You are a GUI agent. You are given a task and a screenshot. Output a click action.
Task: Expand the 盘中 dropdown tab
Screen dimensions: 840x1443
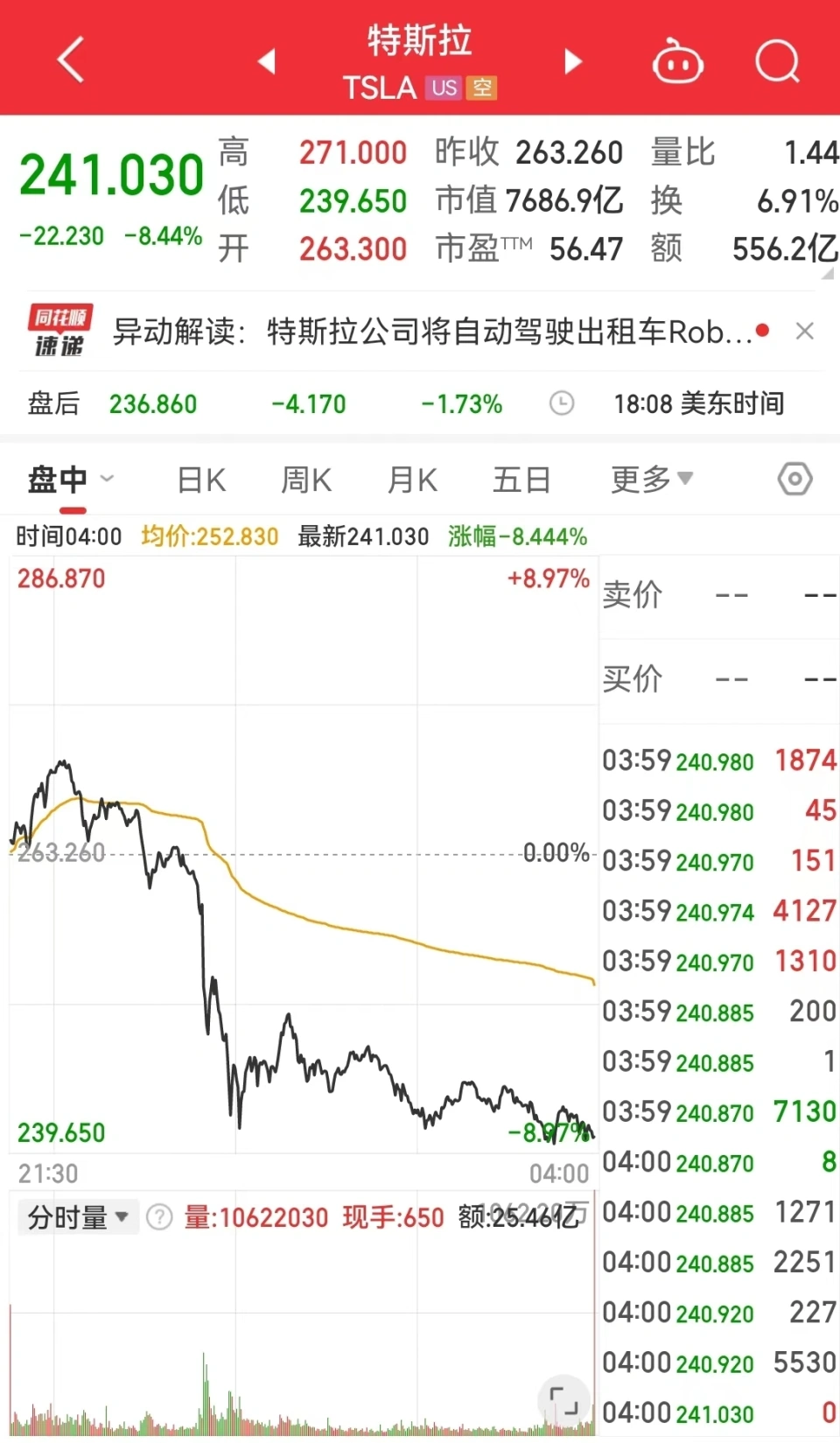click(72, 480)
